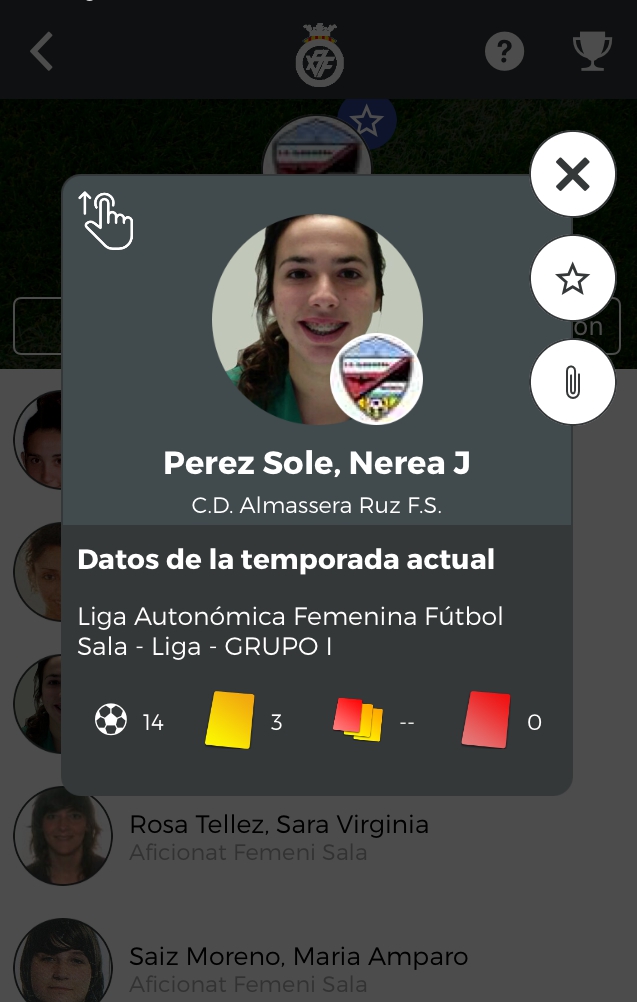
Task: Open the trophy competitions icon
Action: point(591,51)
